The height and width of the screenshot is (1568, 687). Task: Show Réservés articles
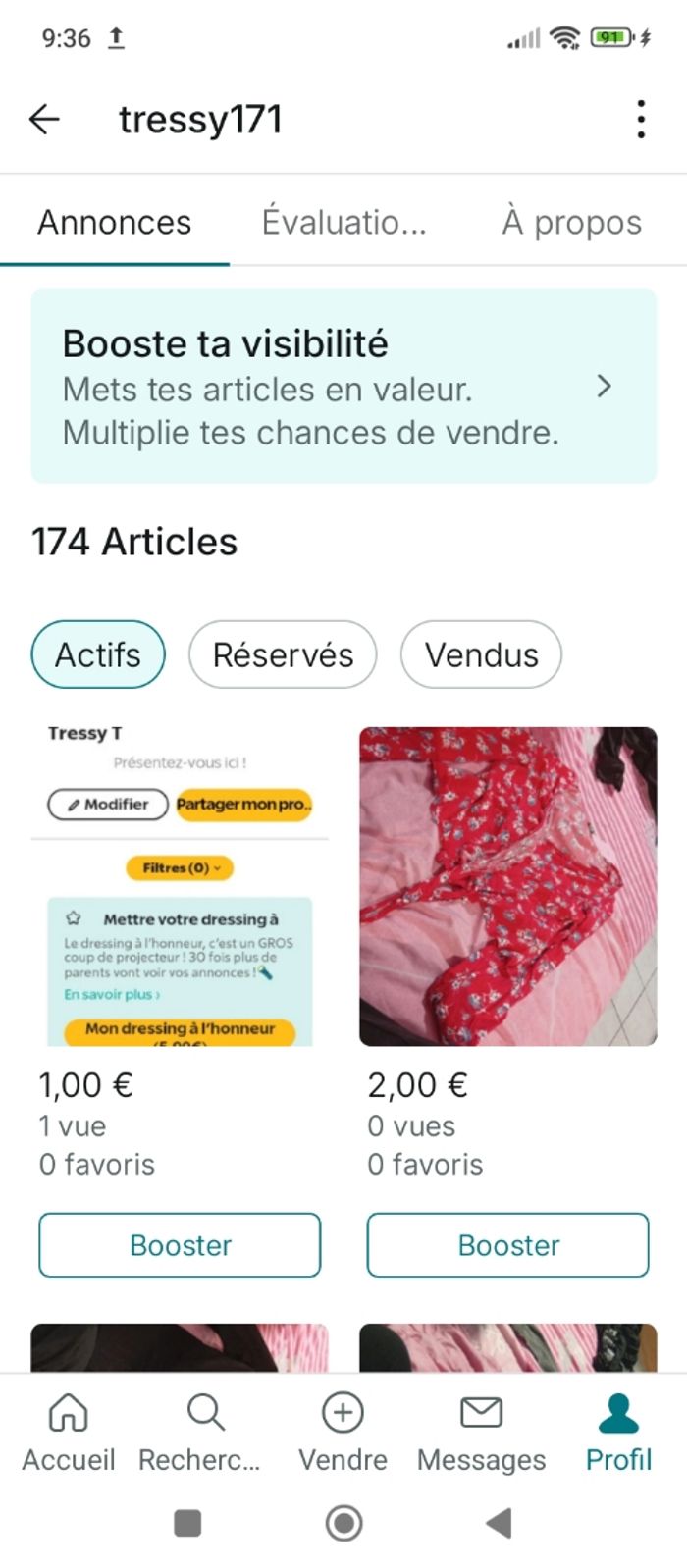point(283,654)
